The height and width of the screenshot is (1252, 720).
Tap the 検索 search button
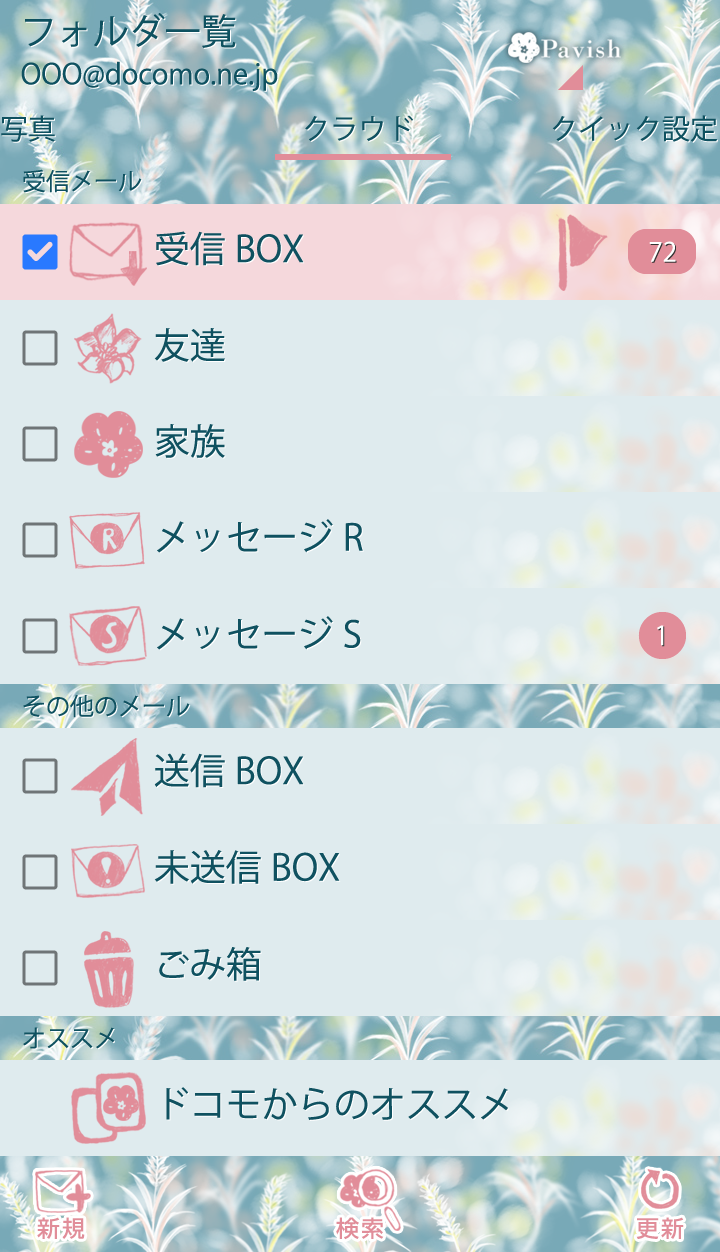coord(361,1205)
